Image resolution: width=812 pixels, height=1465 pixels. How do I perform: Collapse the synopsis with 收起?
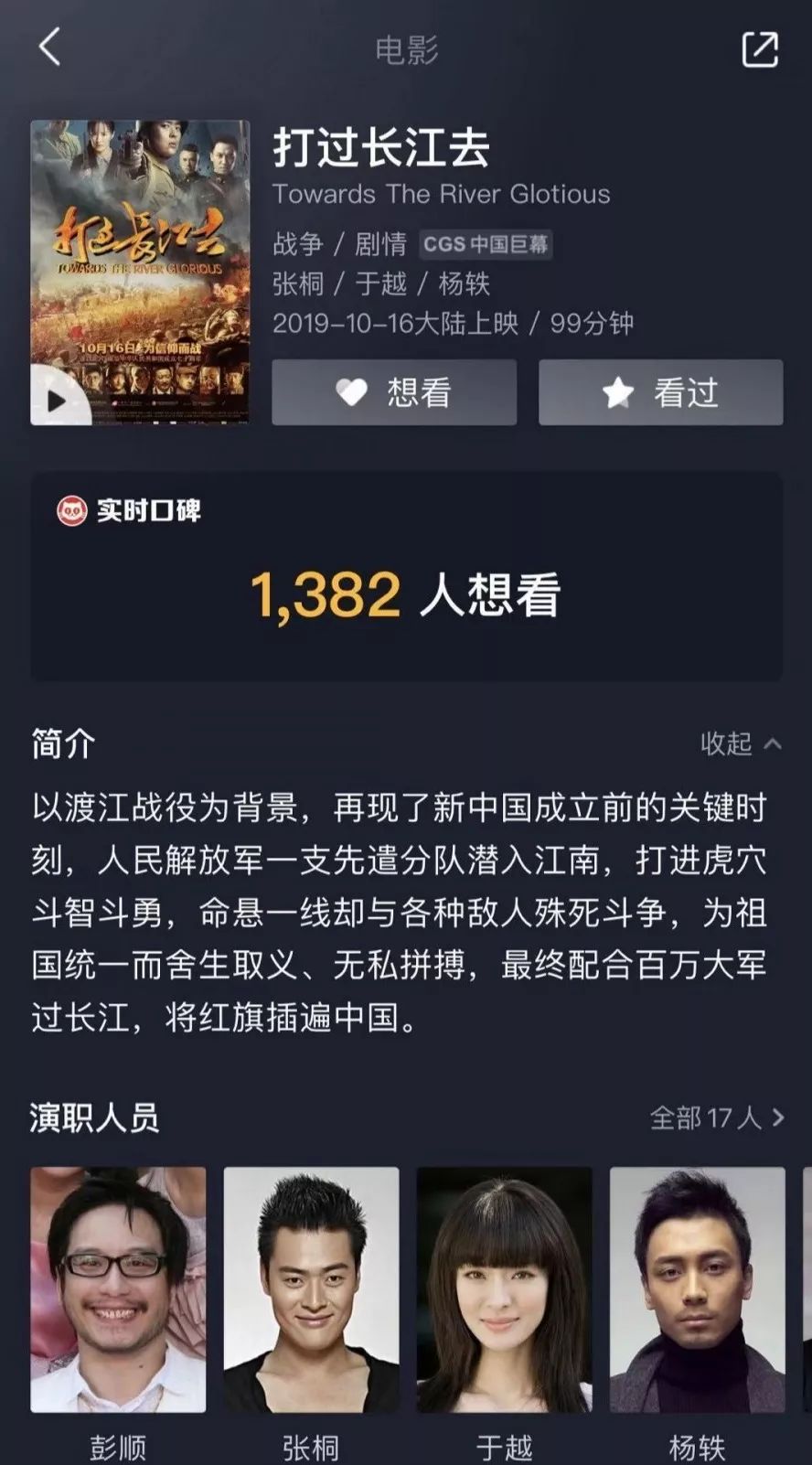[x=741, y=743]
